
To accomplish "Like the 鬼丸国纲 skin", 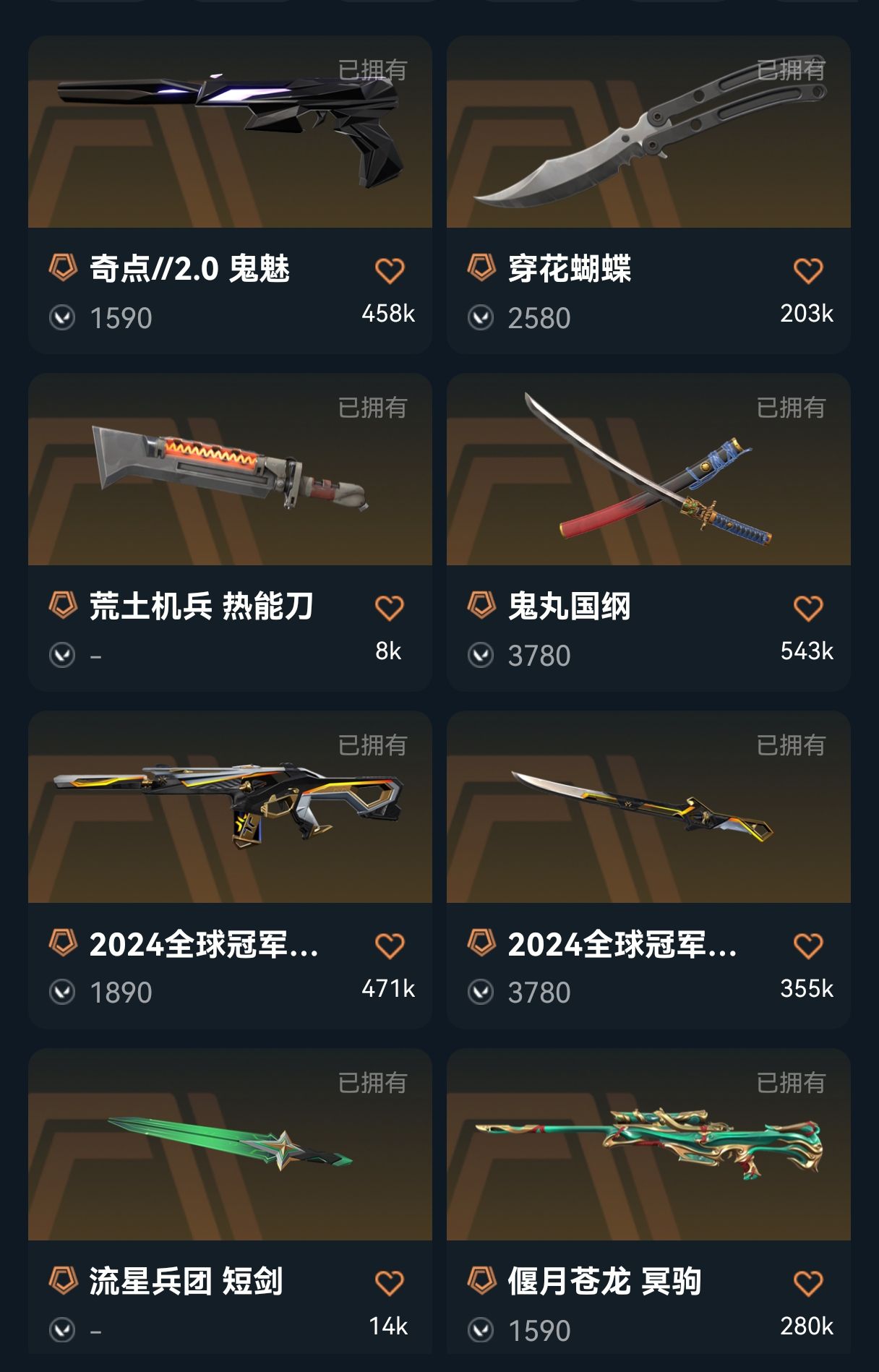I will tap(807, 609).
